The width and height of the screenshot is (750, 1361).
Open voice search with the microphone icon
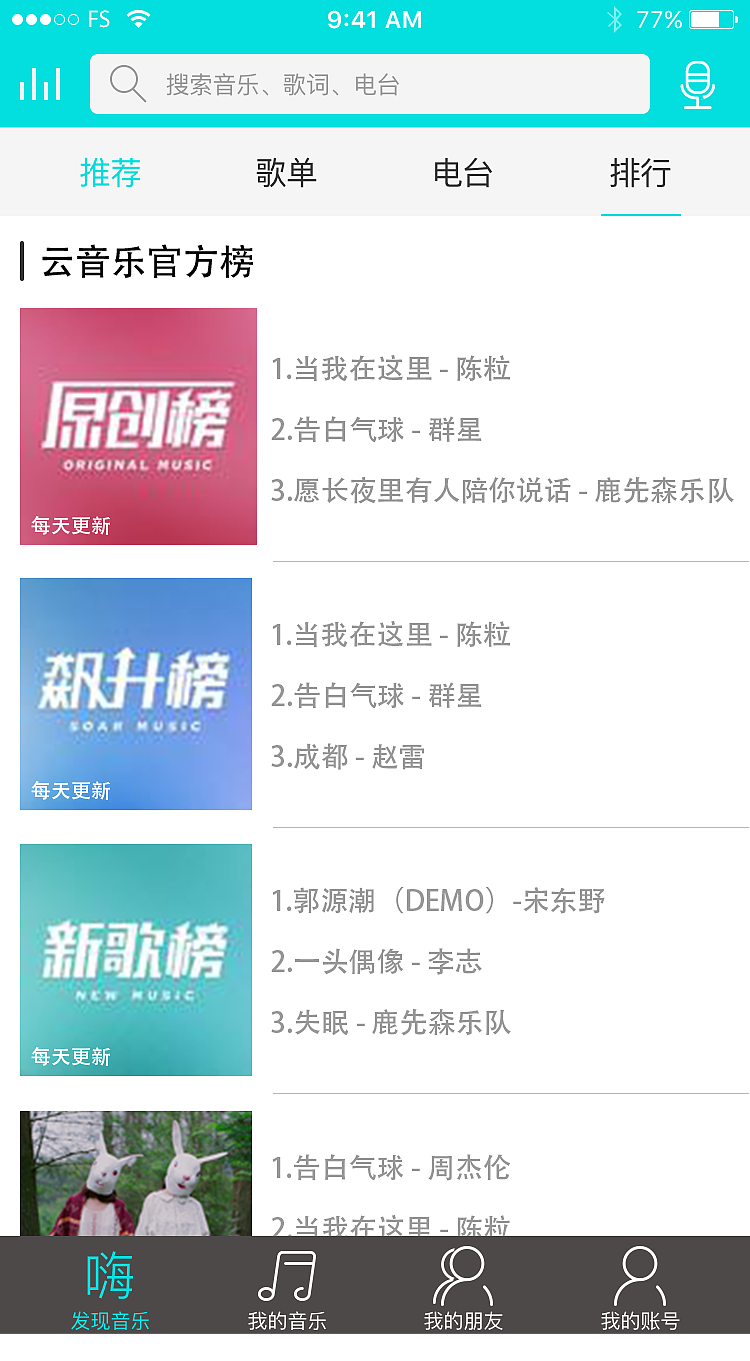(698, 84)
